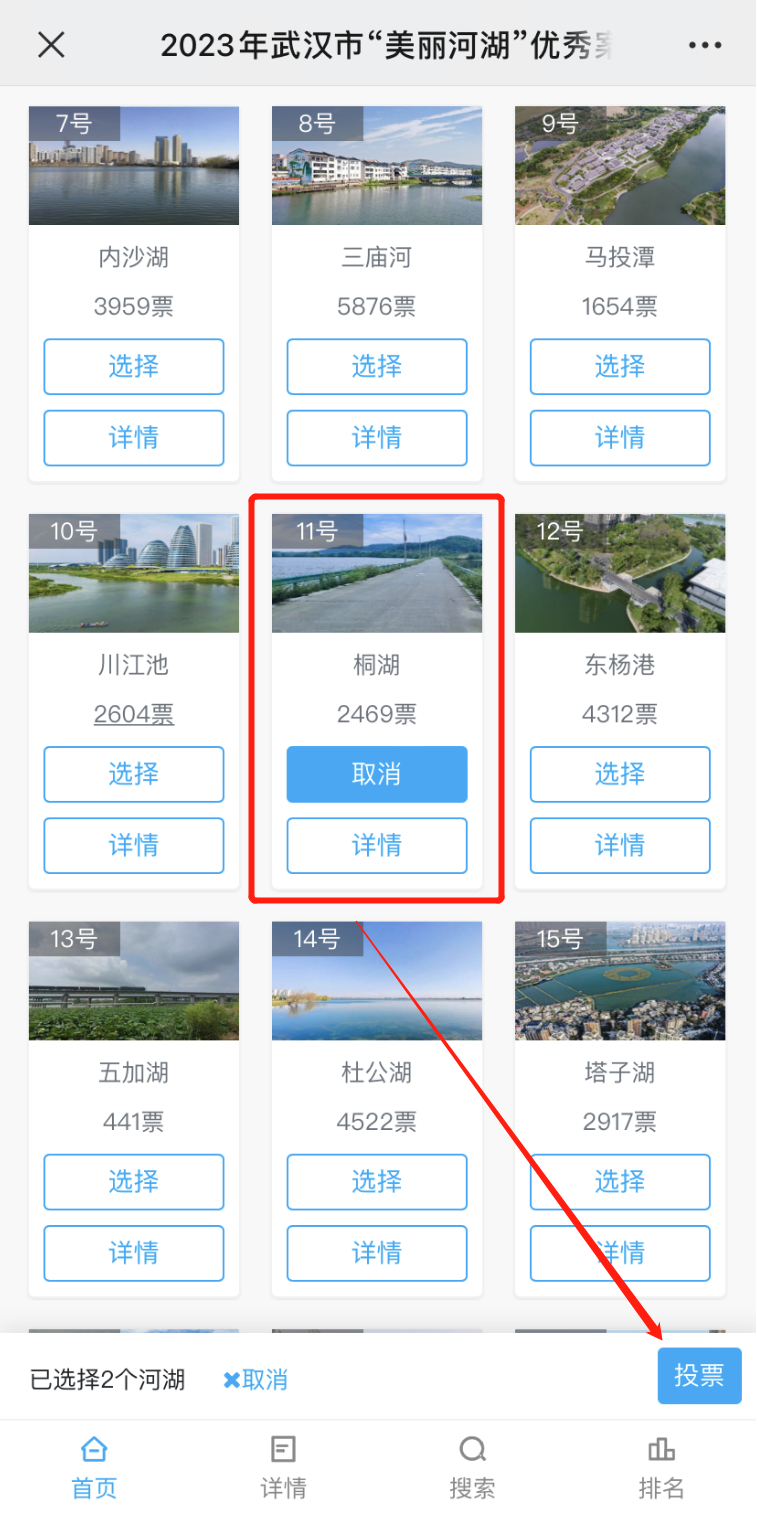The height and width of the screenshot is (1522, 758).
Task: Pick 杜公湖 as a vote
Action: point(376,1181)
